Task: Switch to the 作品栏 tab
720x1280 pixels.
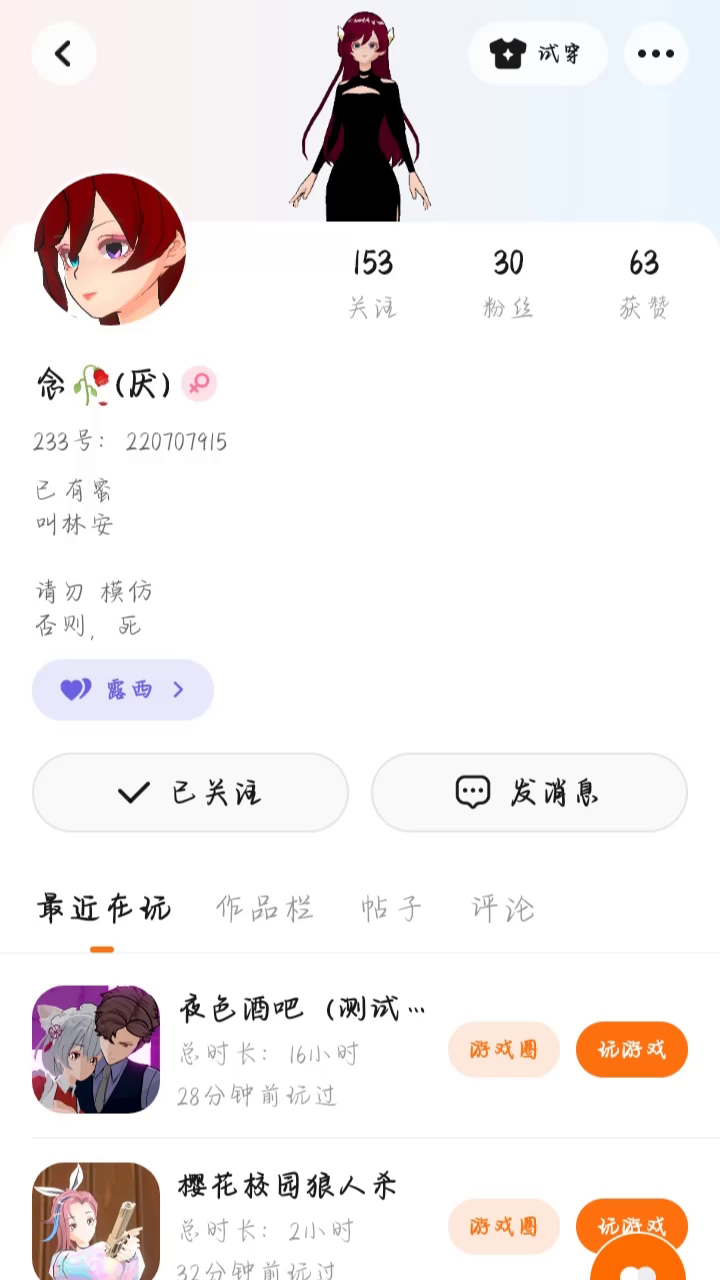Action: pos(265,908)
